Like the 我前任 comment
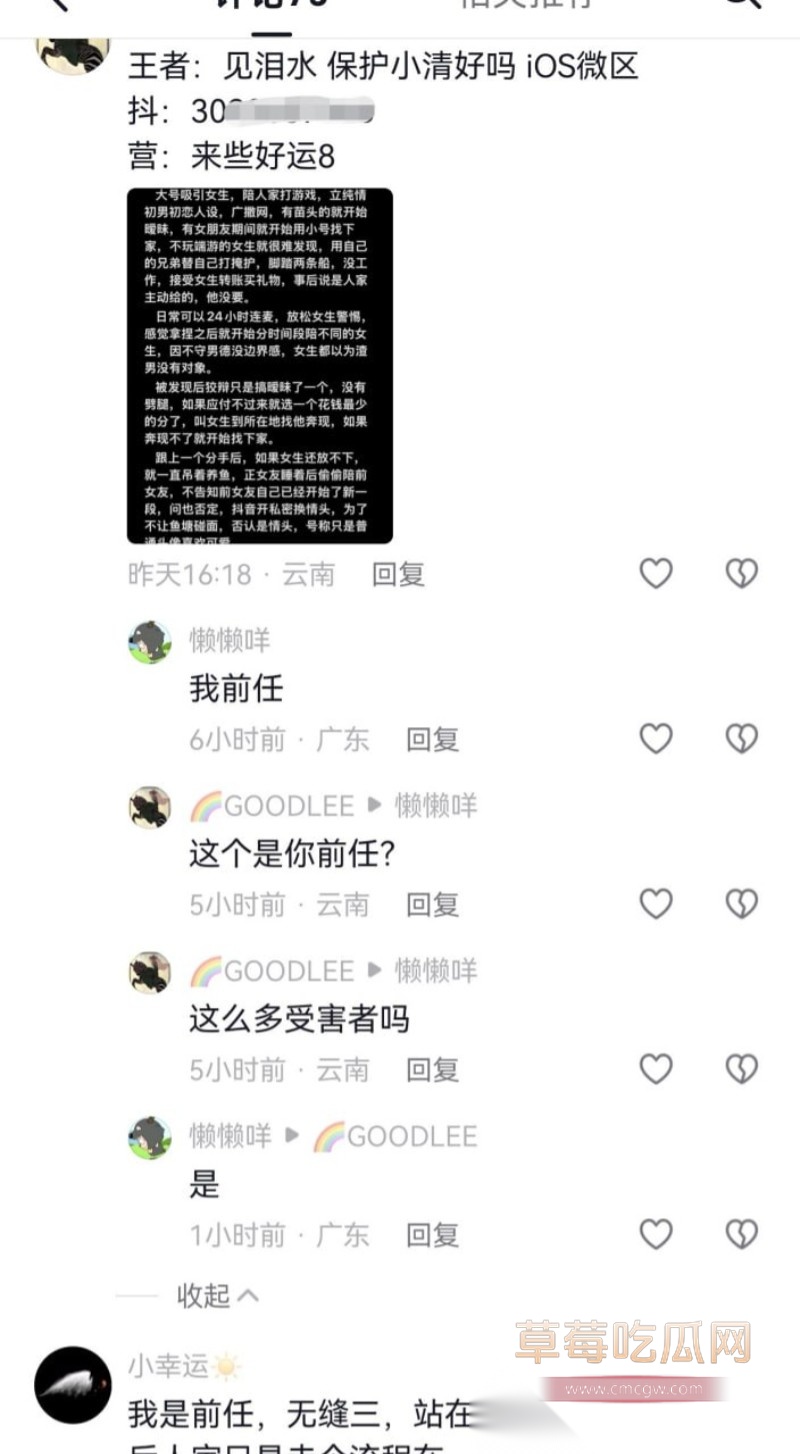The height and width of the screenshot is (1454, 800). tap(656, 739)
